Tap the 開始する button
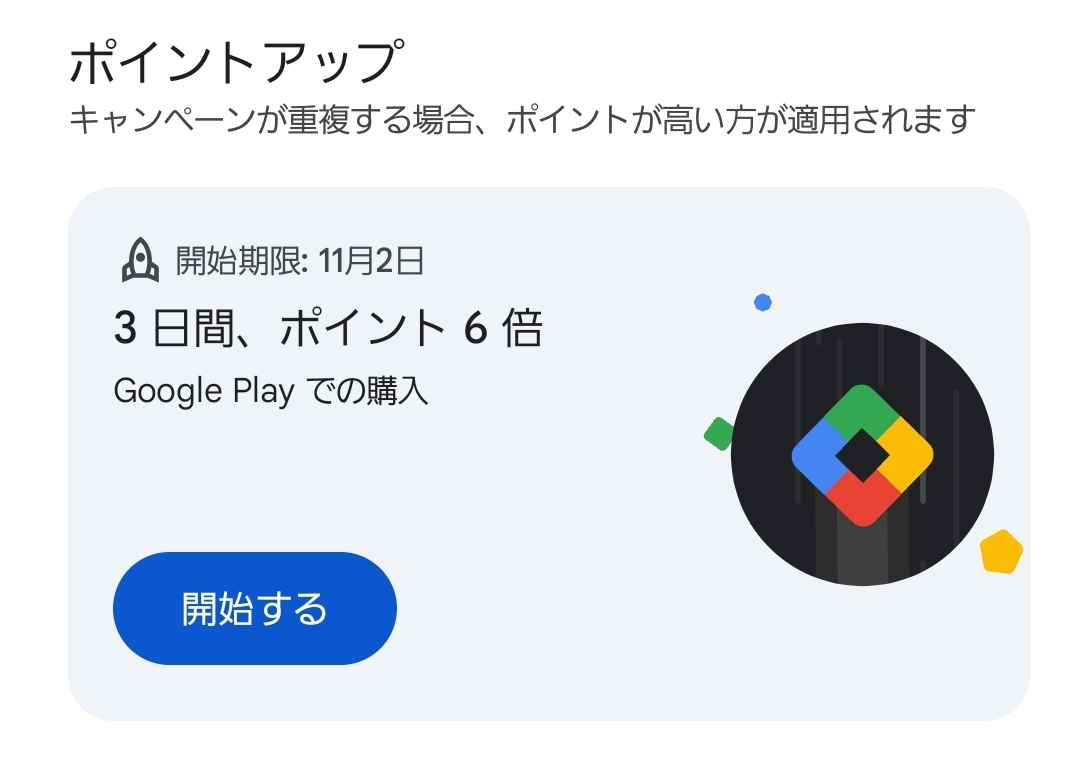This screenshot has width=1080, height=761. (254, 608)
